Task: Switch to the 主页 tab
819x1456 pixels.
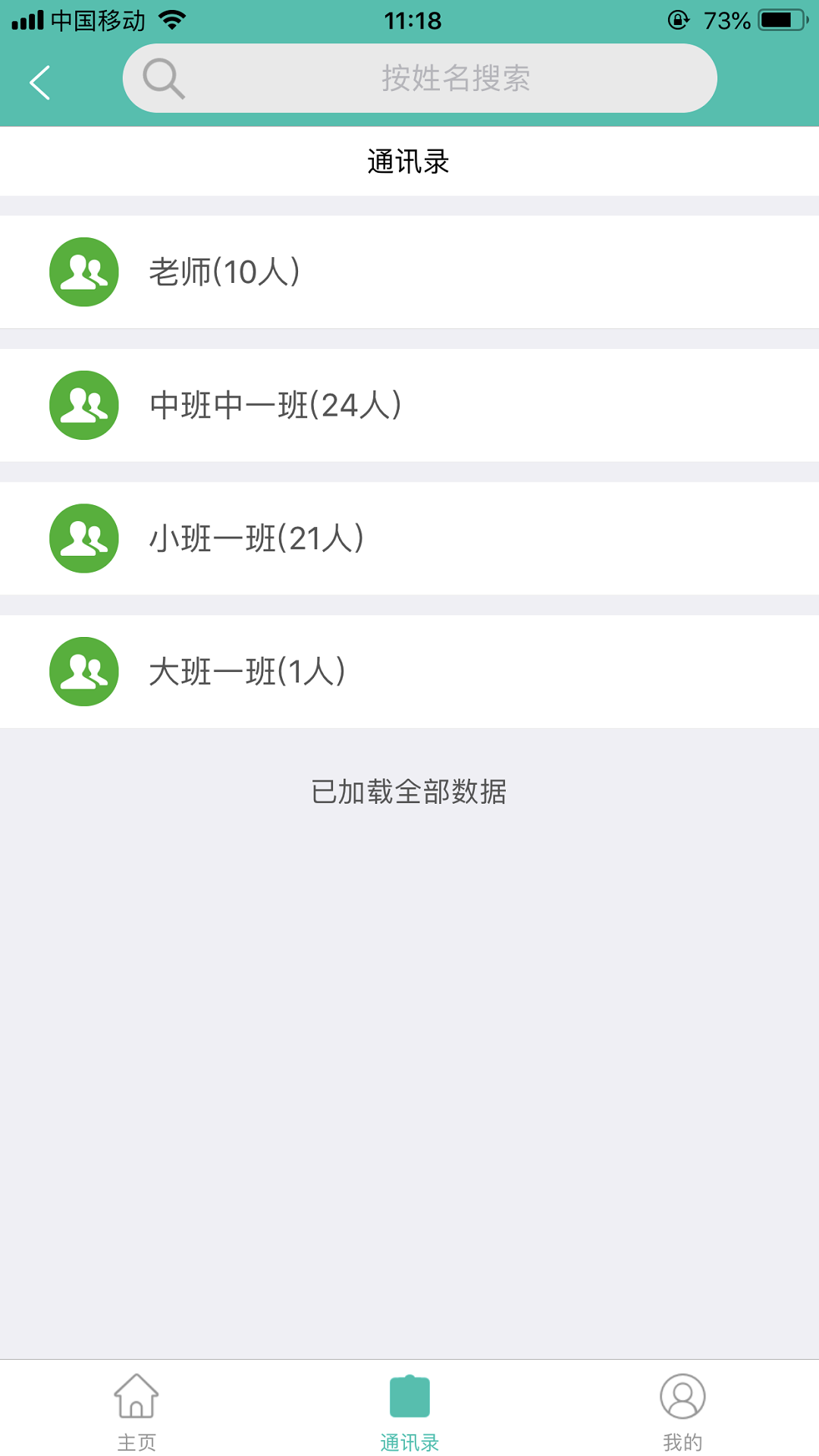Action: (136, 1410)
